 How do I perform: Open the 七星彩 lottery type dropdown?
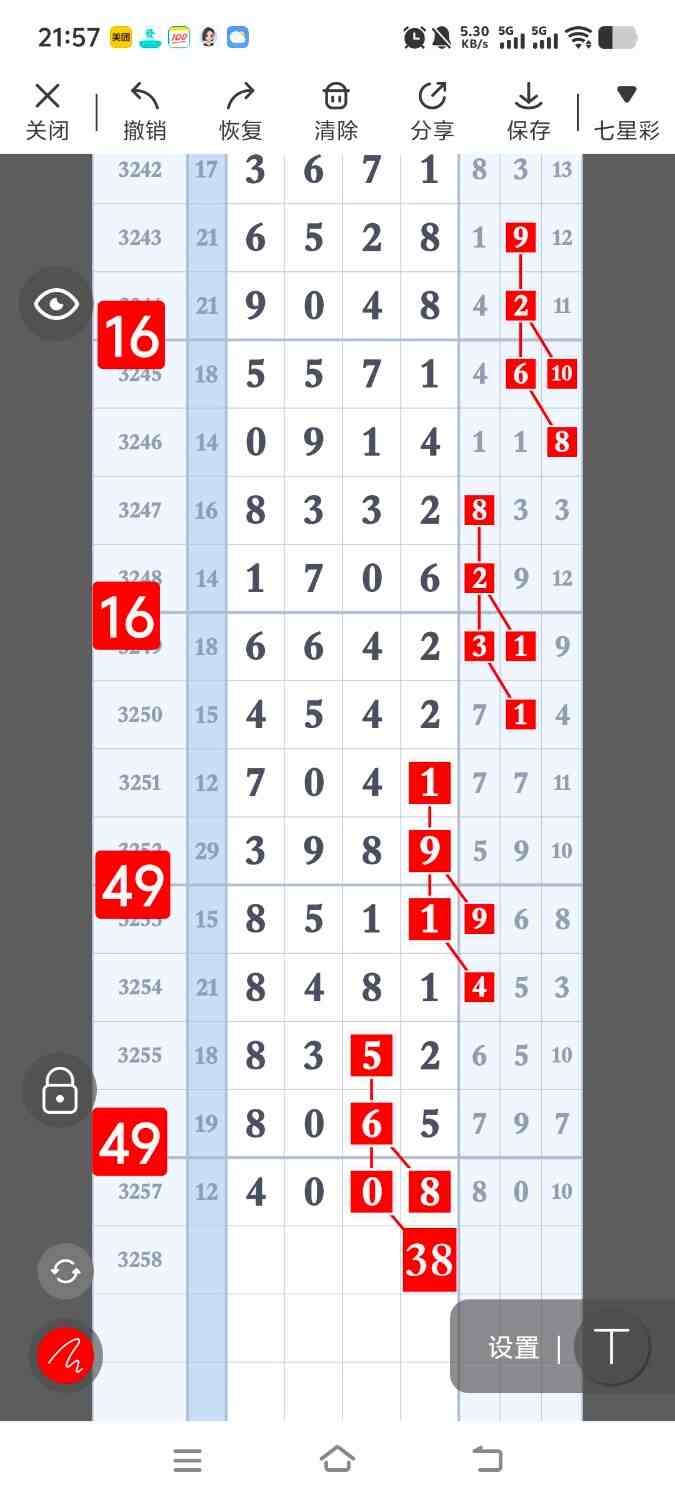tap(627, 111)
